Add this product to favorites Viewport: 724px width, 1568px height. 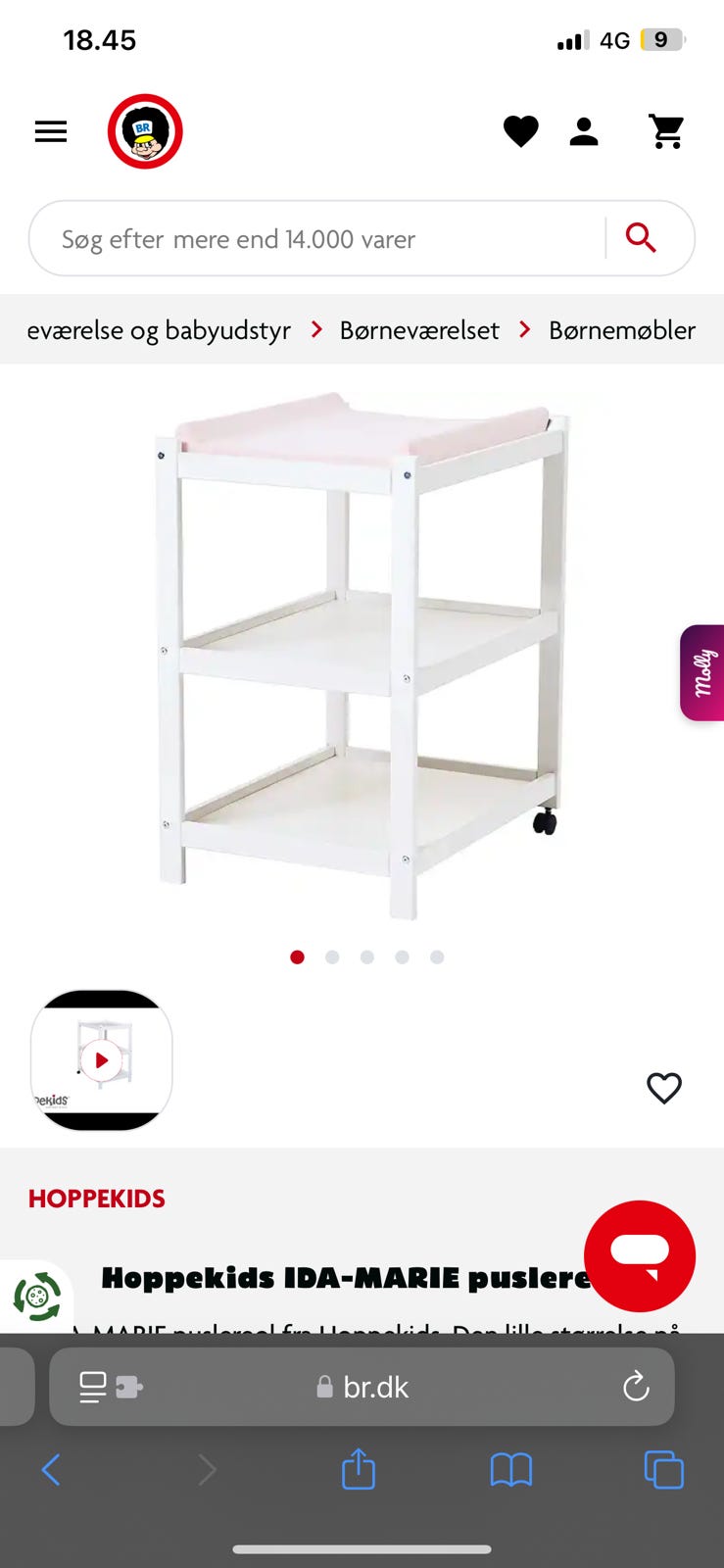(x=664, y=1088)
